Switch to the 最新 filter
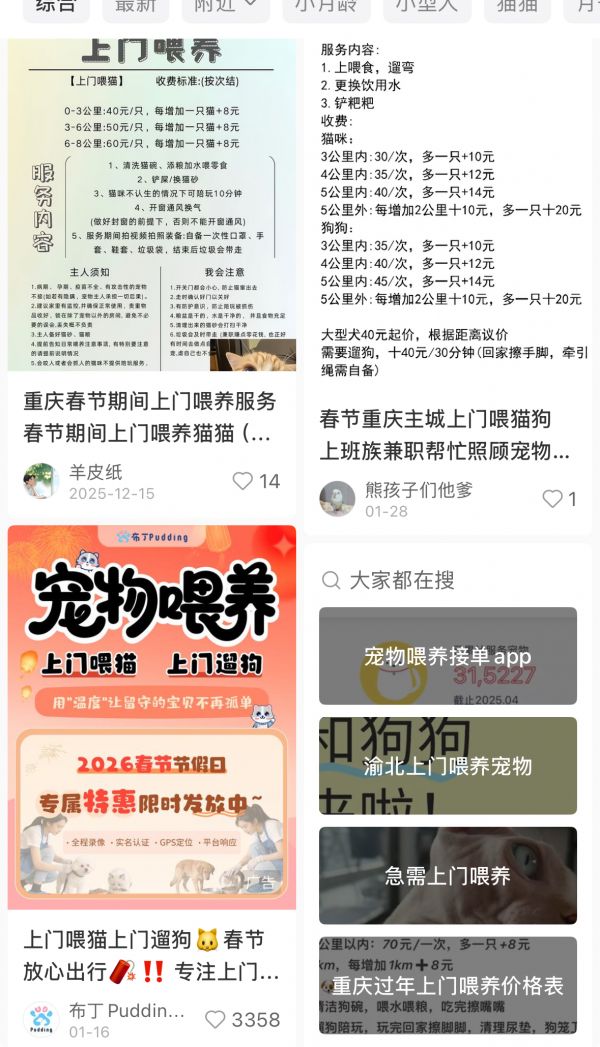 pyautogui.click(x=136, y=6)
